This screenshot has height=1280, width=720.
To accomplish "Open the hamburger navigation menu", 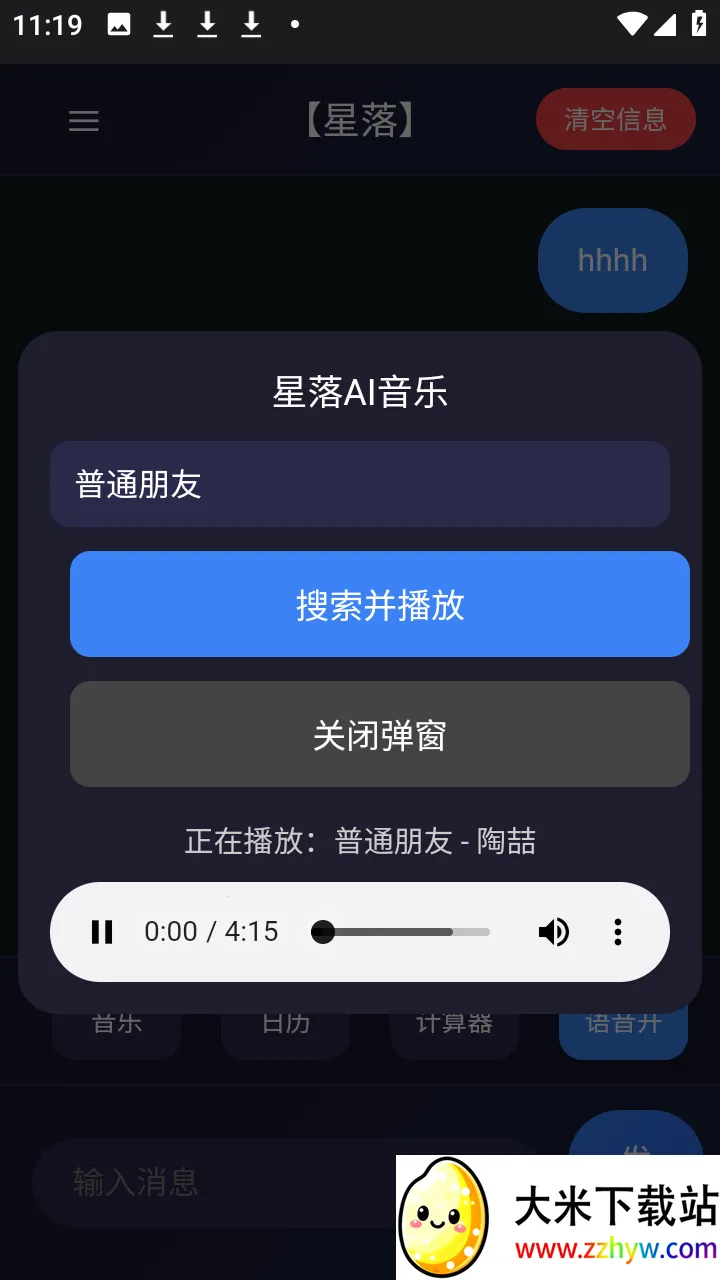I will click(x=84, y=121).
